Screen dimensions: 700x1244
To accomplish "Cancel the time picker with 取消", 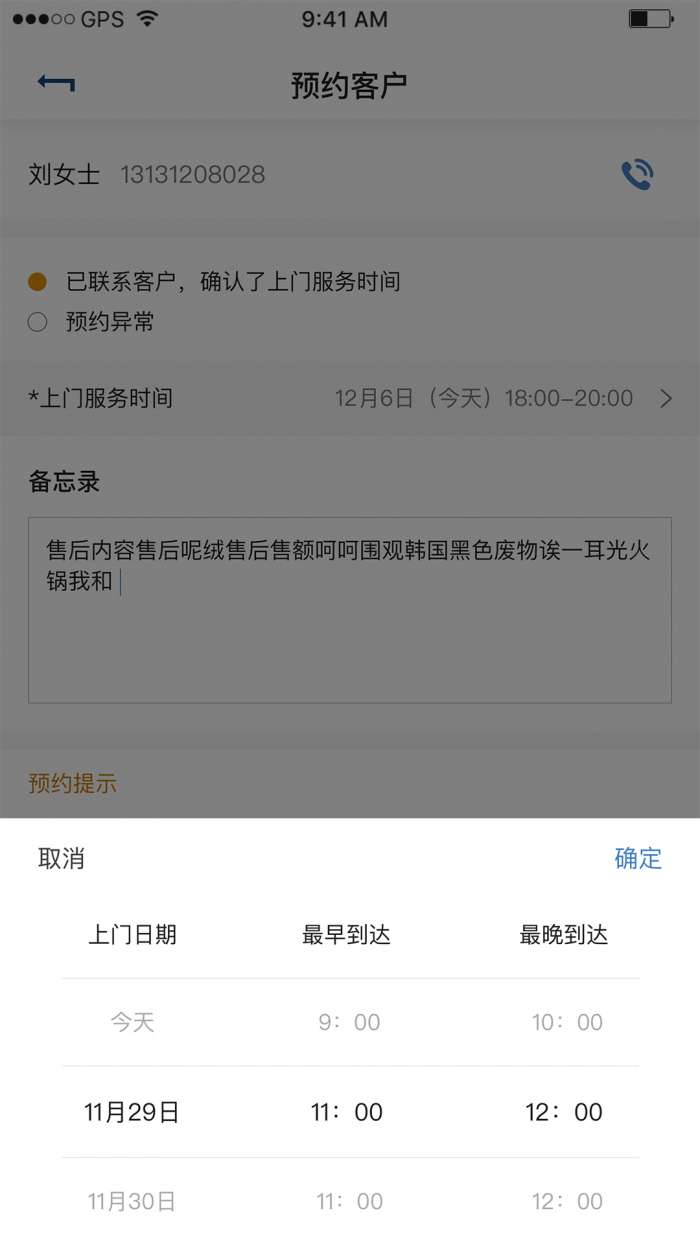I will (x=61, y=858).
